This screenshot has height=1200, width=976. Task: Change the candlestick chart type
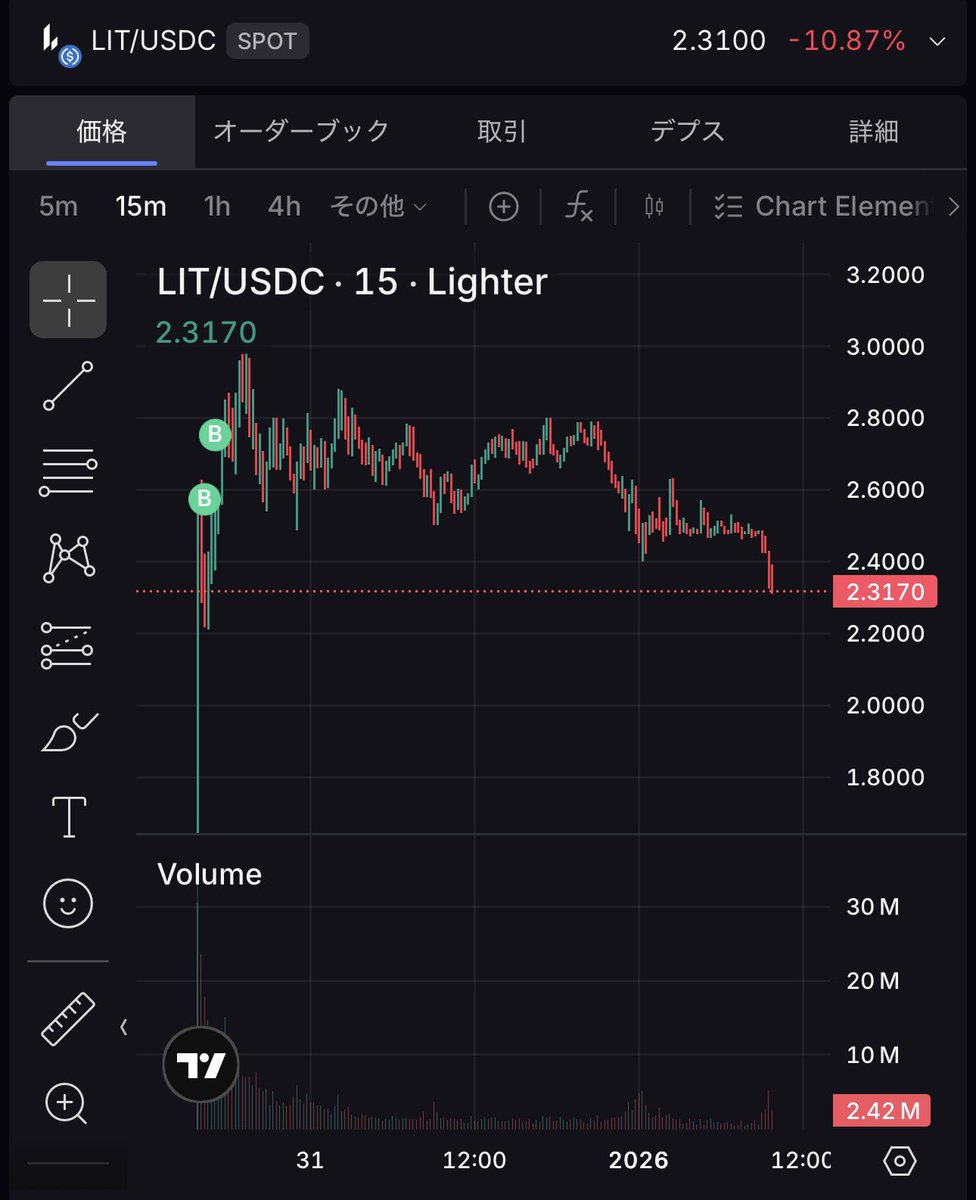(x=655, y=207)
